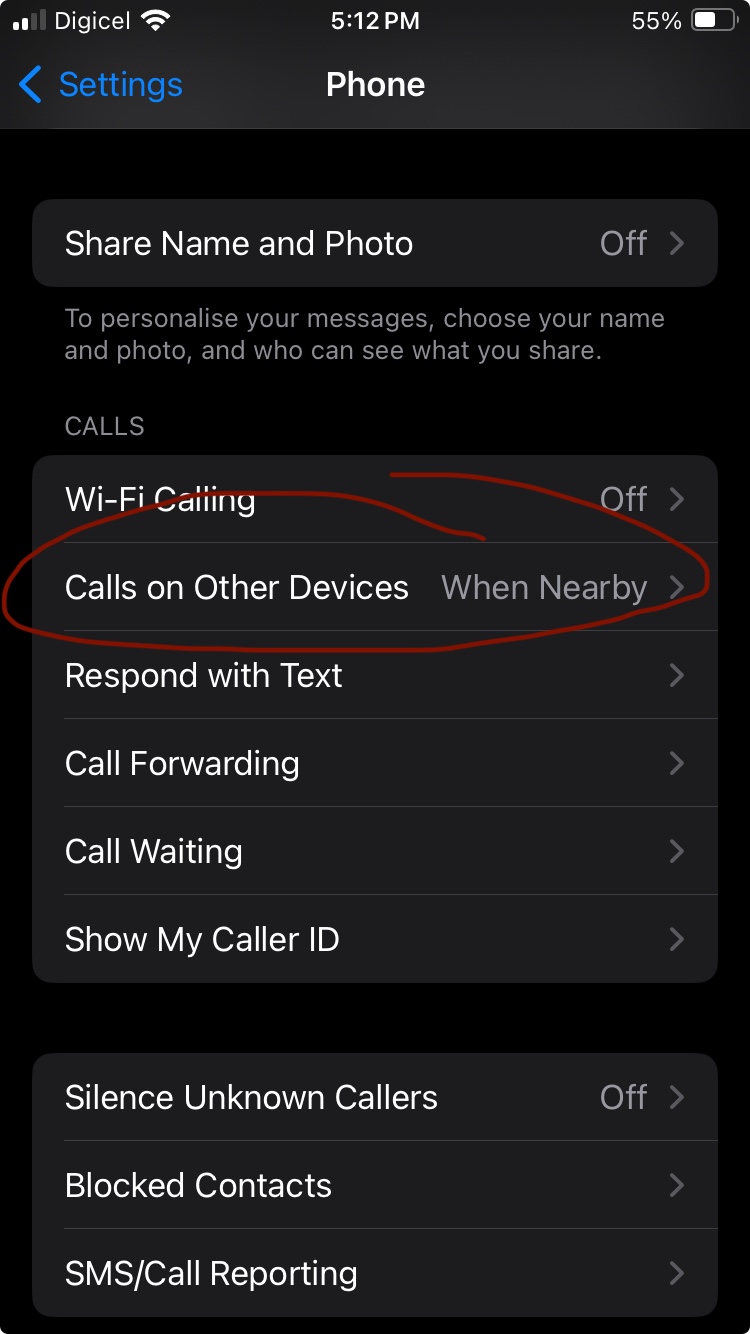Screen dimensions: 750x1334
Task: Open Show My Caller ID
Action: coord(375,939)
